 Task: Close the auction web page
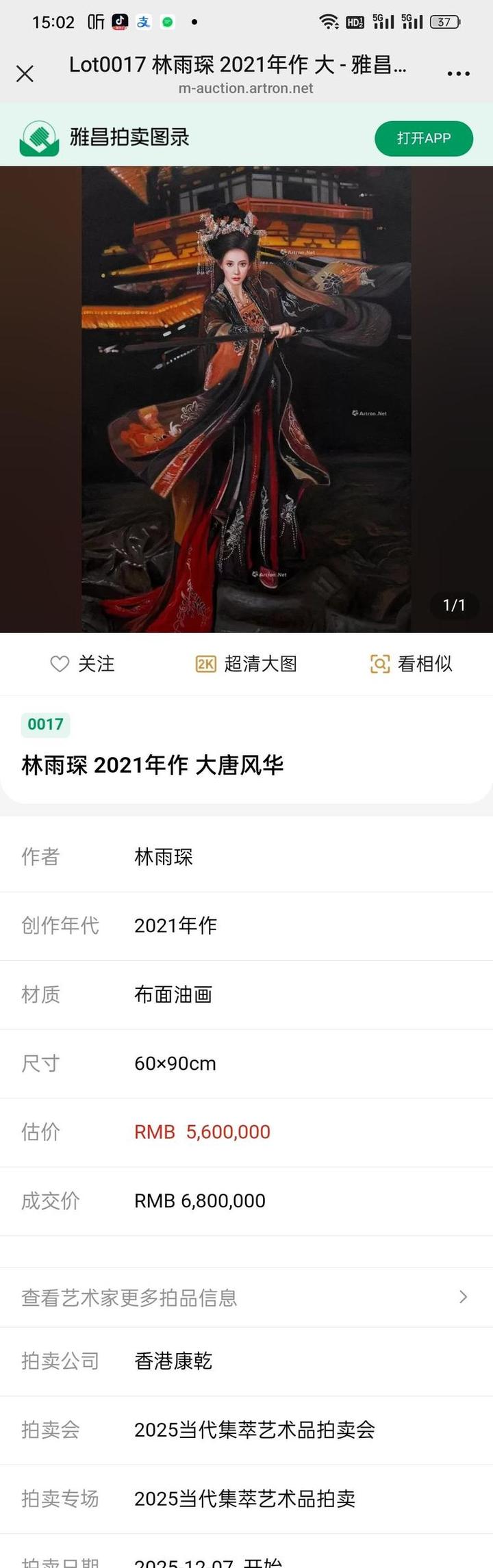[x=25, y=74]
